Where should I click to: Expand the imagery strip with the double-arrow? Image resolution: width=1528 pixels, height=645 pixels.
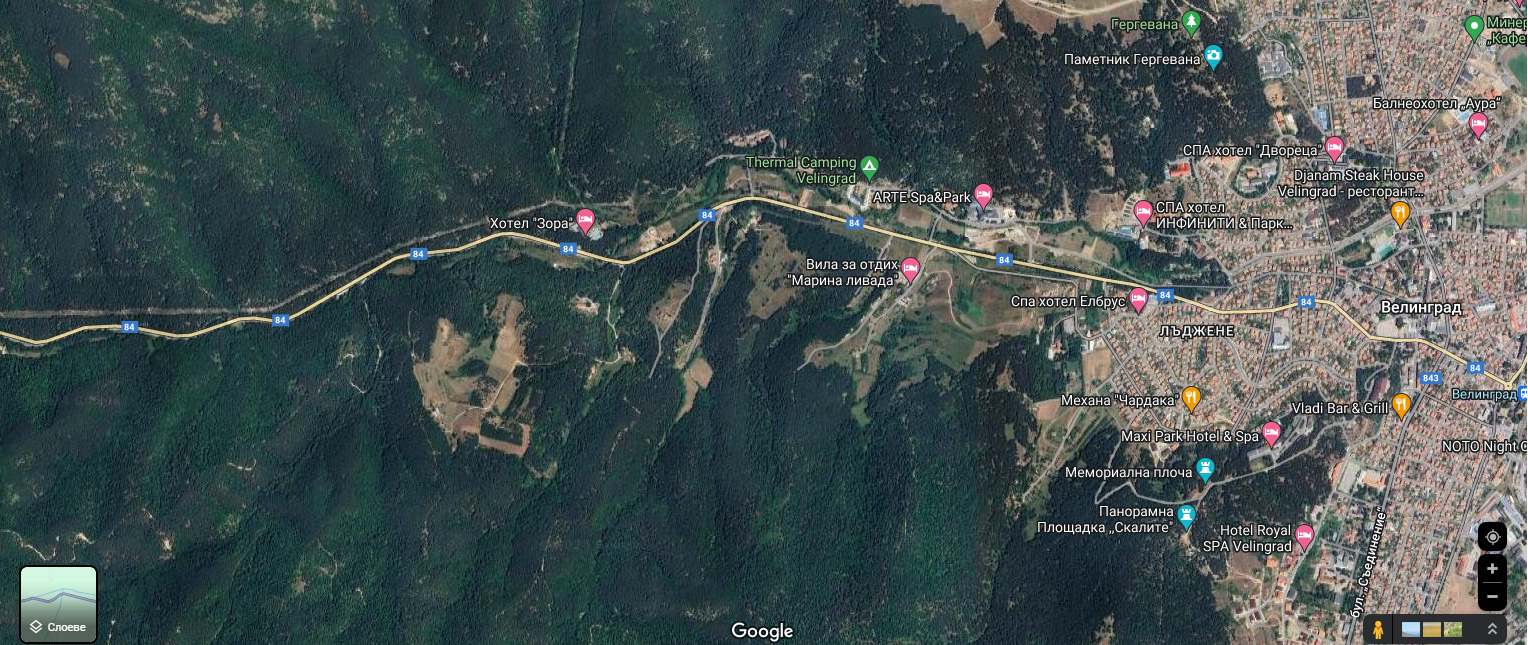pos(1492,629)
